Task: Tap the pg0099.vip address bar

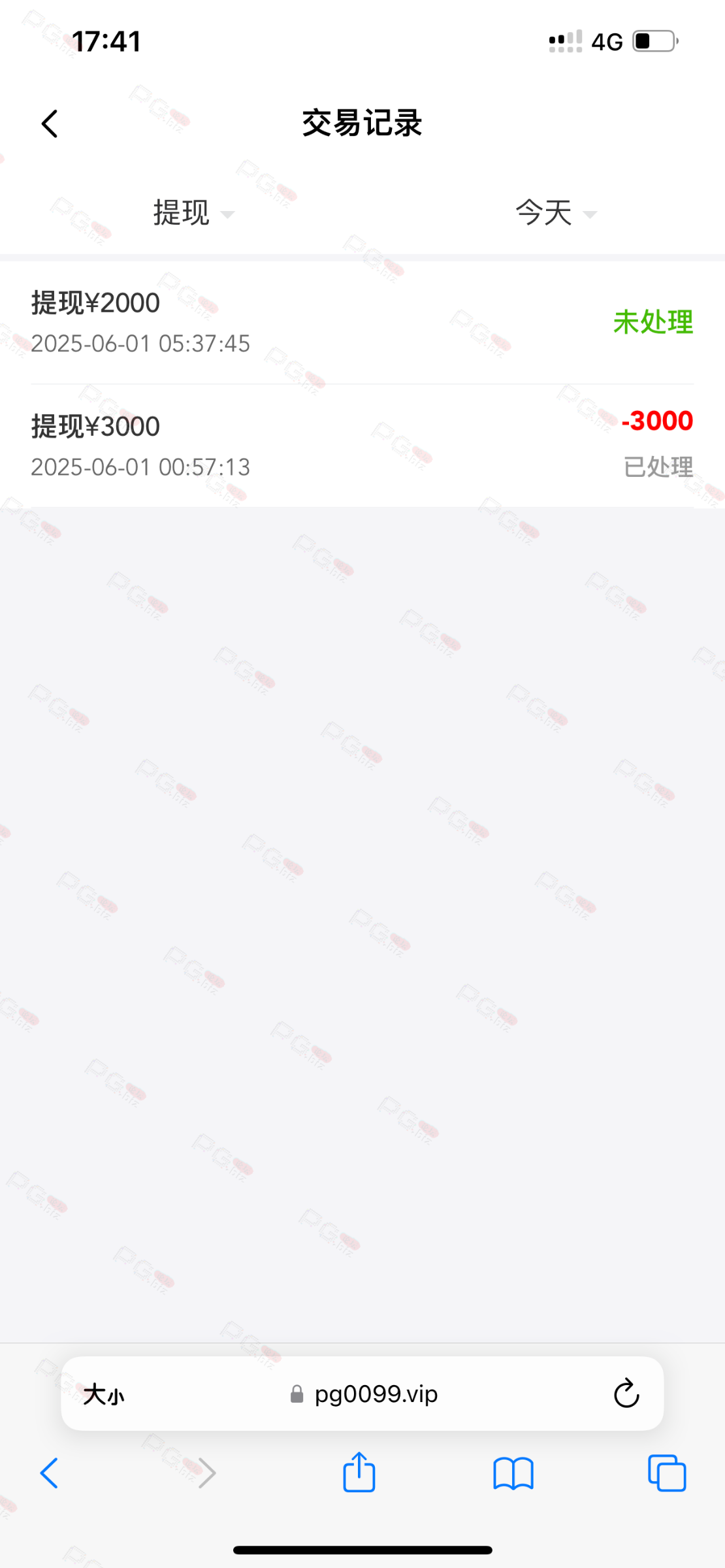Action: pos(363,1394)
